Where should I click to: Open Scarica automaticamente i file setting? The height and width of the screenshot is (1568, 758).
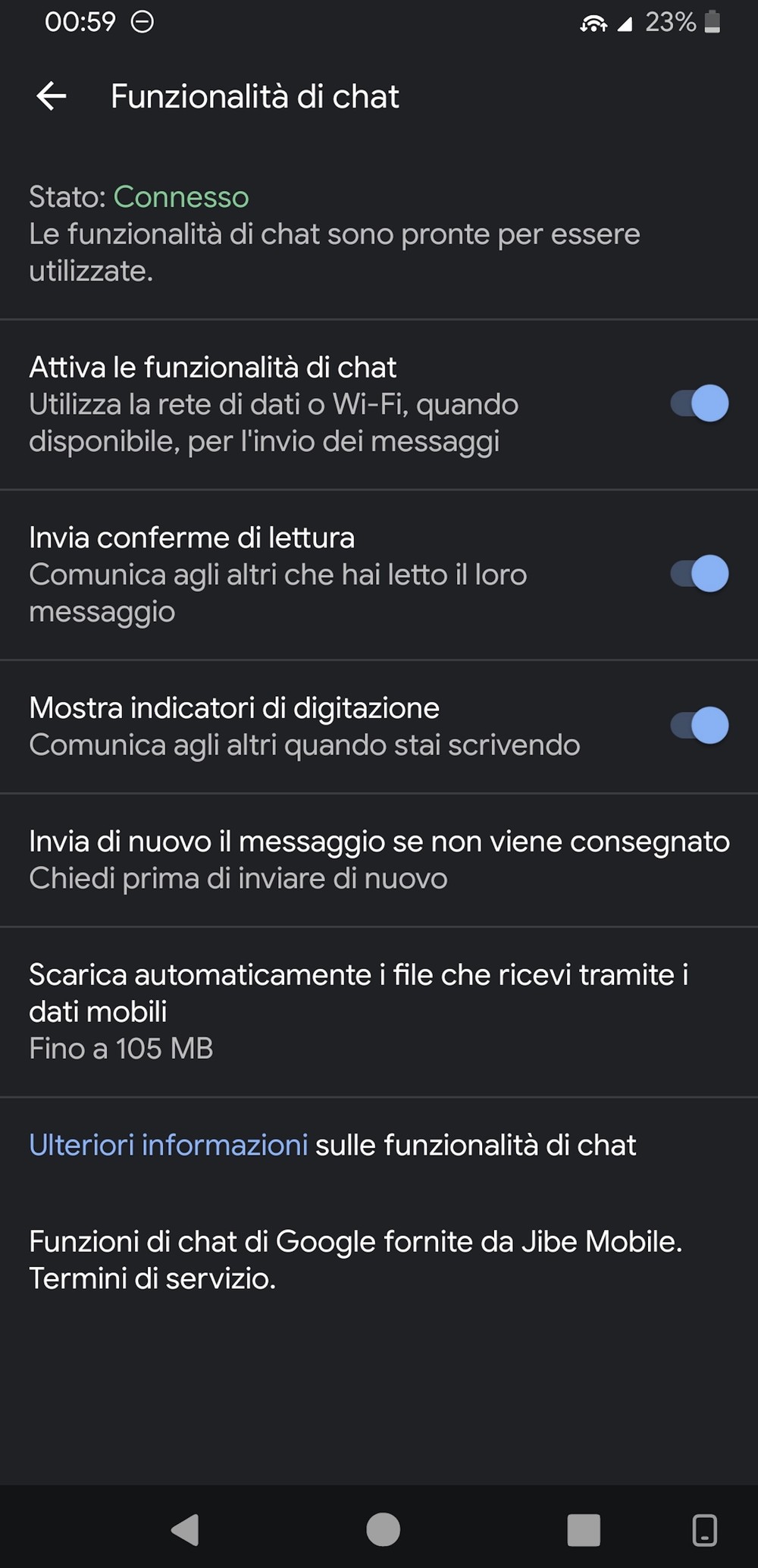point(379,1011)
